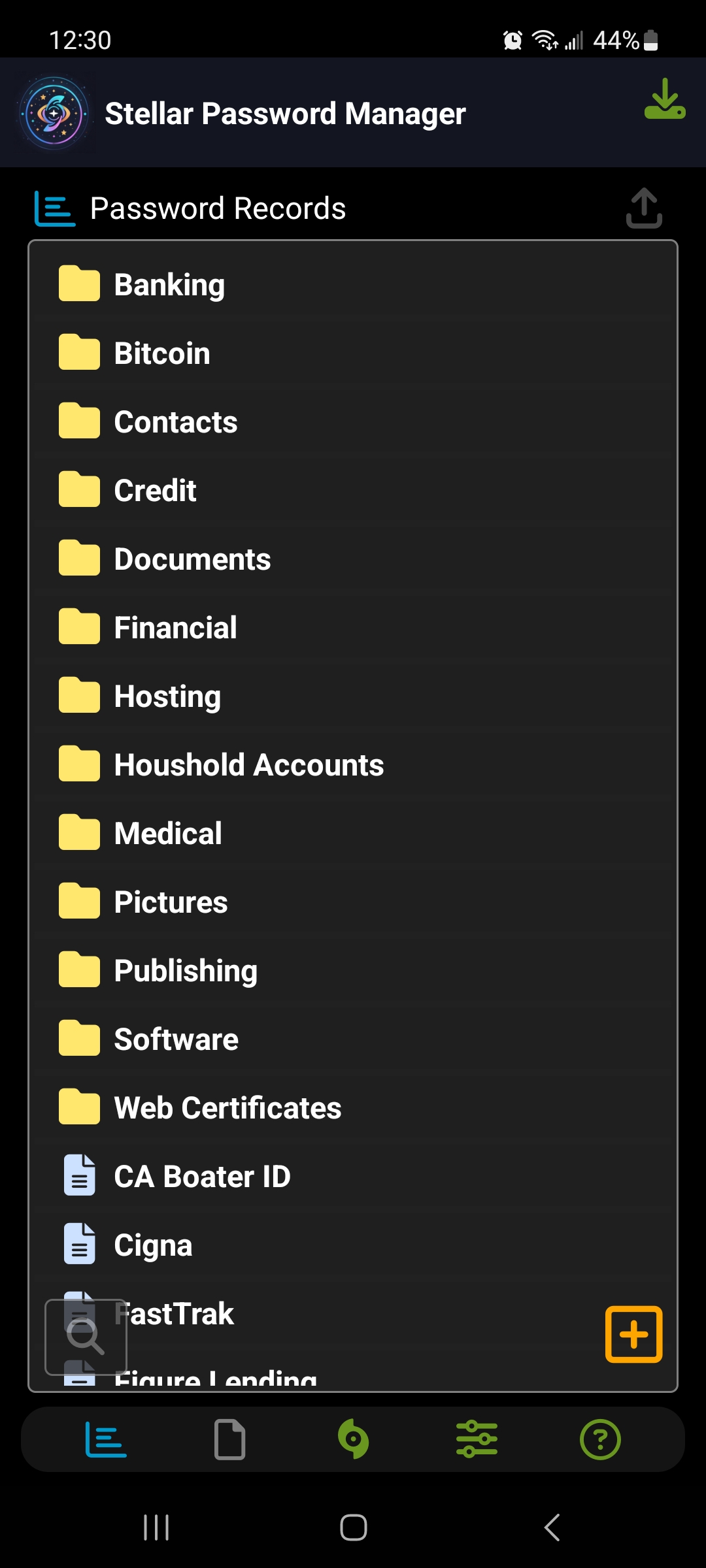706x1568 pixels.
Task: Tap the Back navigation button
Action: [551, 1527]
